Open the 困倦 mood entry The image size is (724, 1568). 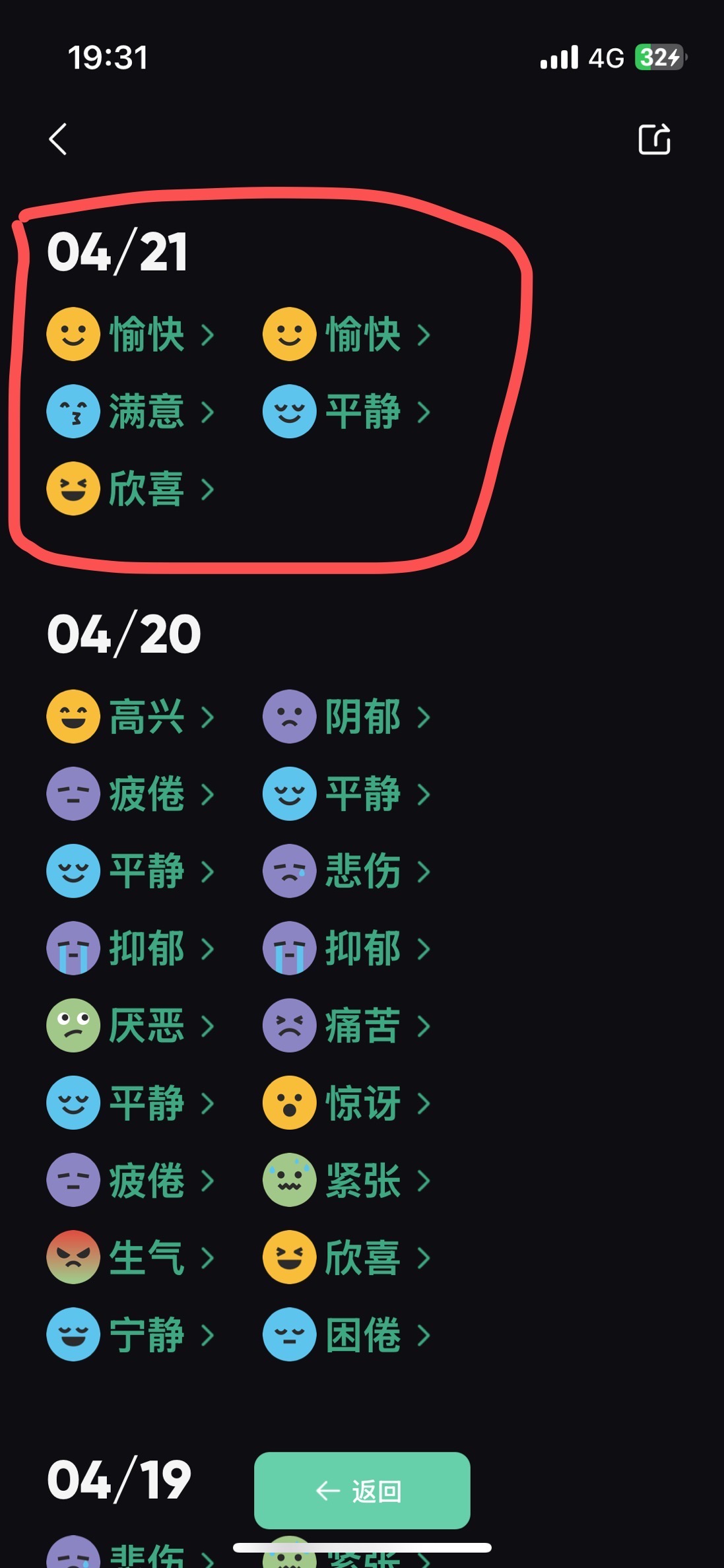pyautogui.click(x=347, y=1334)
